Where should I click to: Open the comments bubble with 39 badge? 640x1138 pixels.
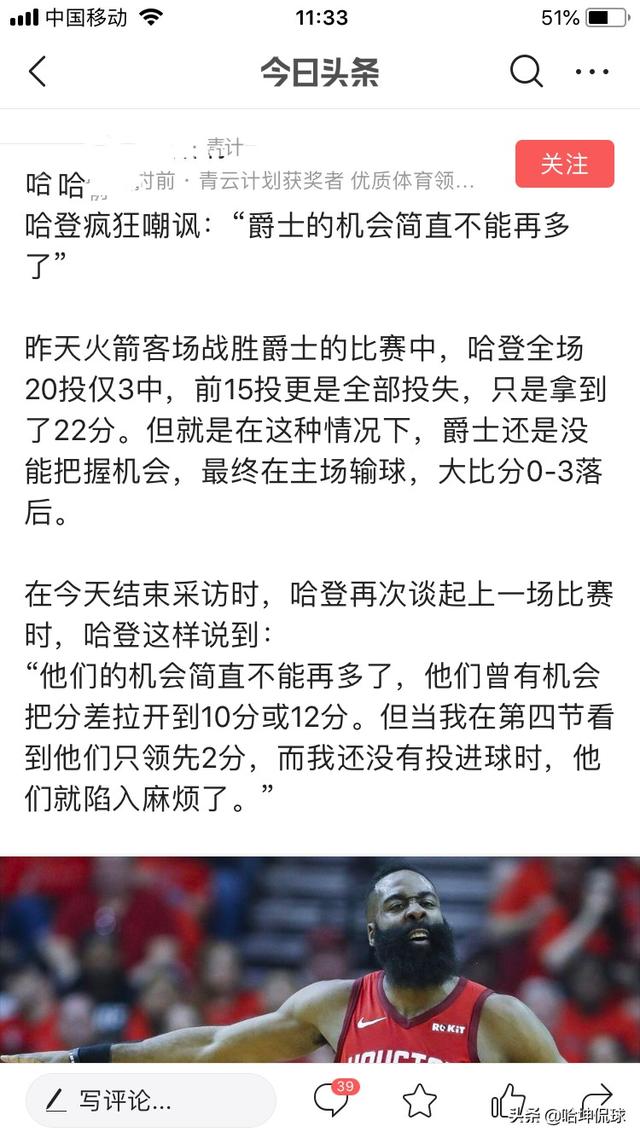(x=331, y=1100)
